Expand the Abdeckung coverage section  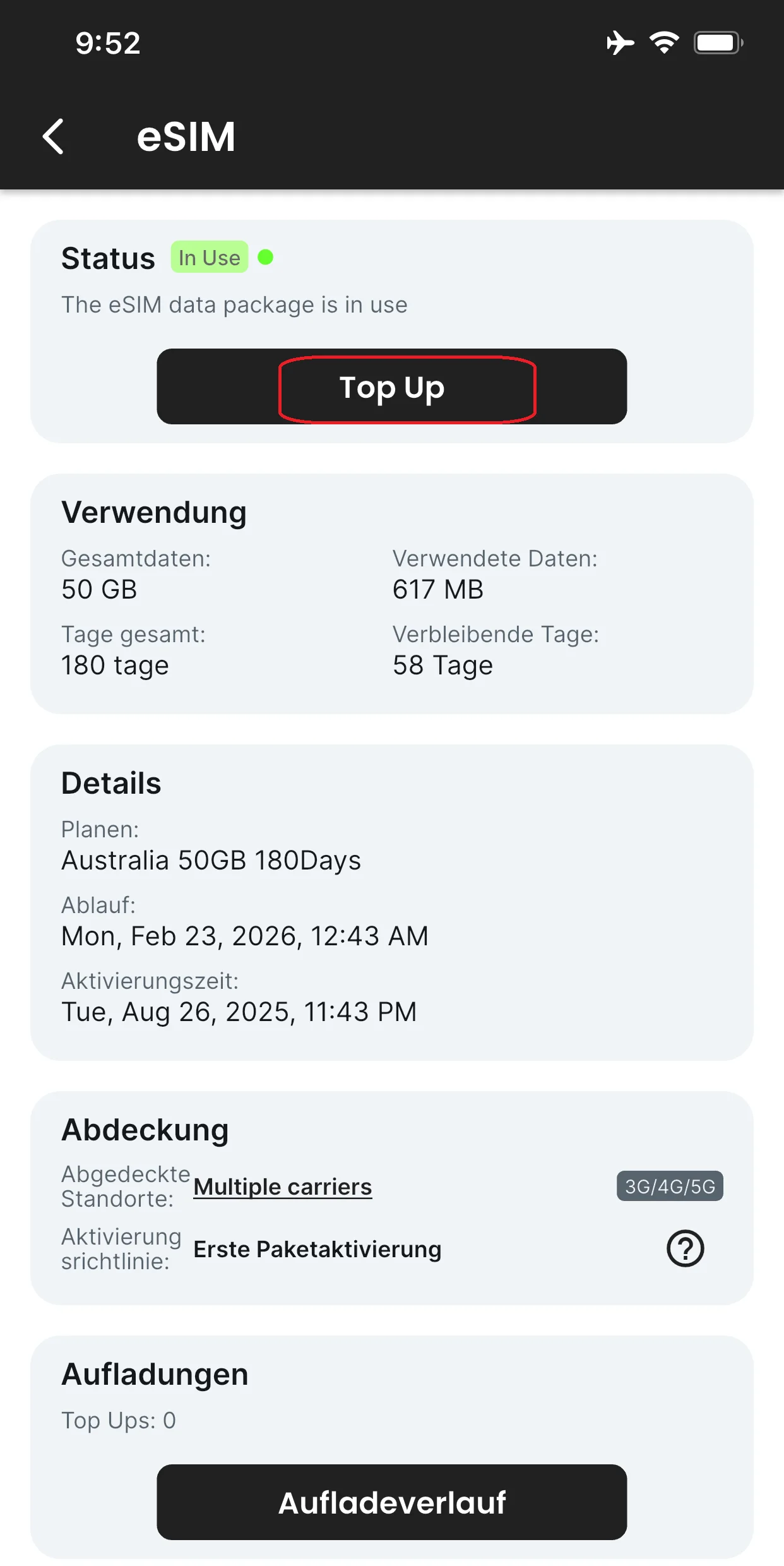(x=145, y=1129)
